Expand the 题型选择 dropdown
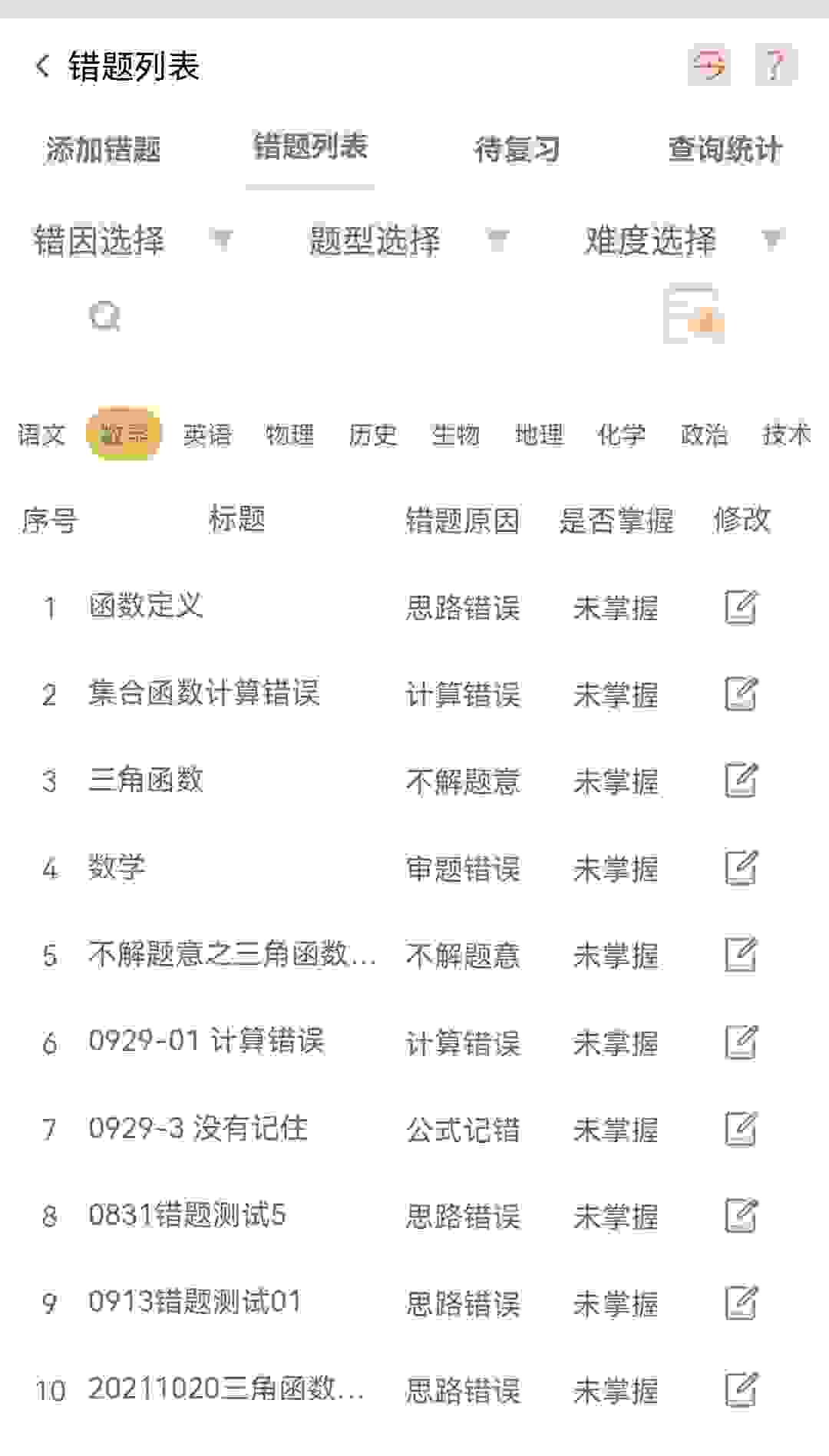This screenshot has height=1456, width=829. click(x=407, y=240)
